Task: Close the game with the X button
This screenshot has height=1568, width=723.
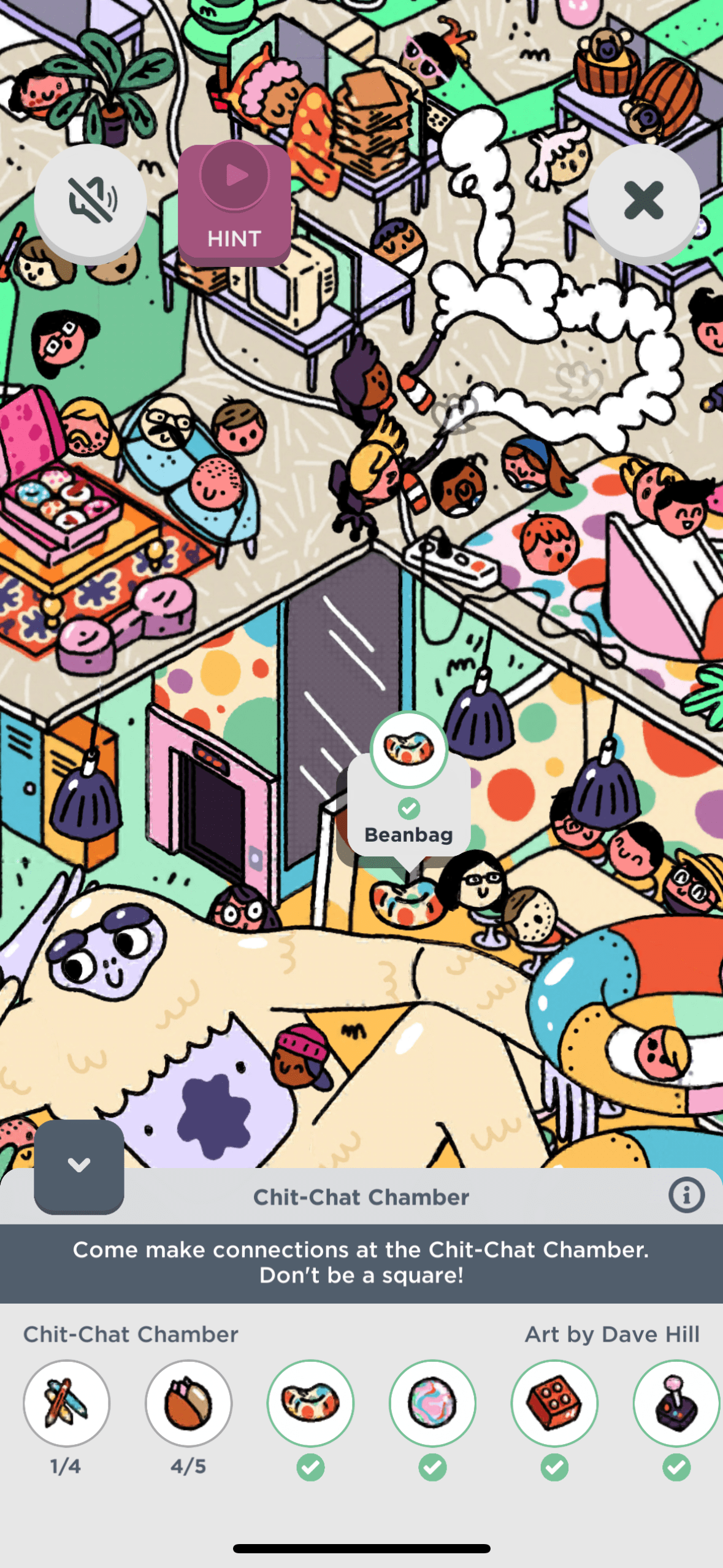Action: (x=643, y=201)
